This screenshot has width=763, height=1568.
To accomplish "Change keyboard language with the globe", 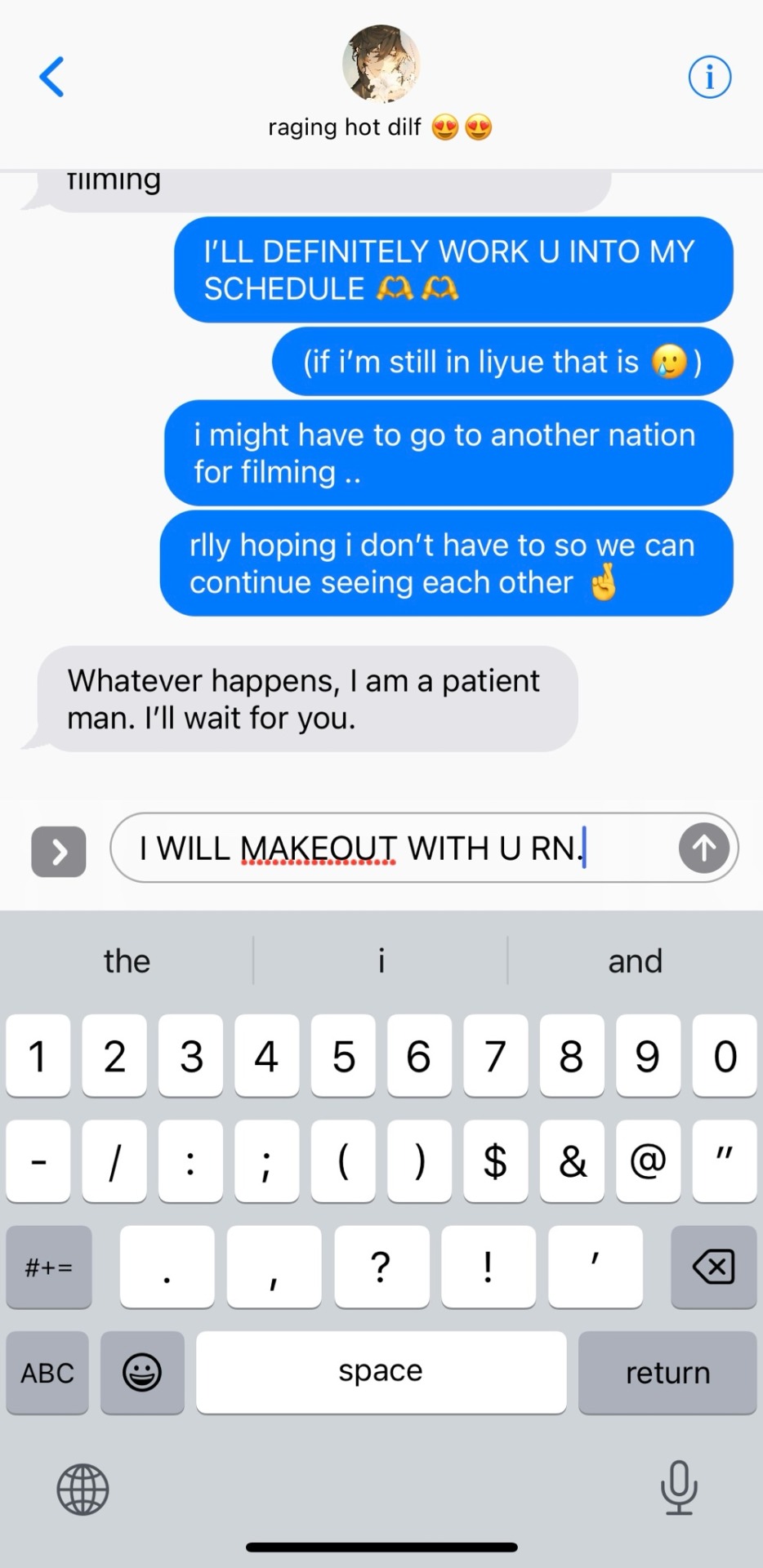I will pyautogui.click(x=83, y=1490).
